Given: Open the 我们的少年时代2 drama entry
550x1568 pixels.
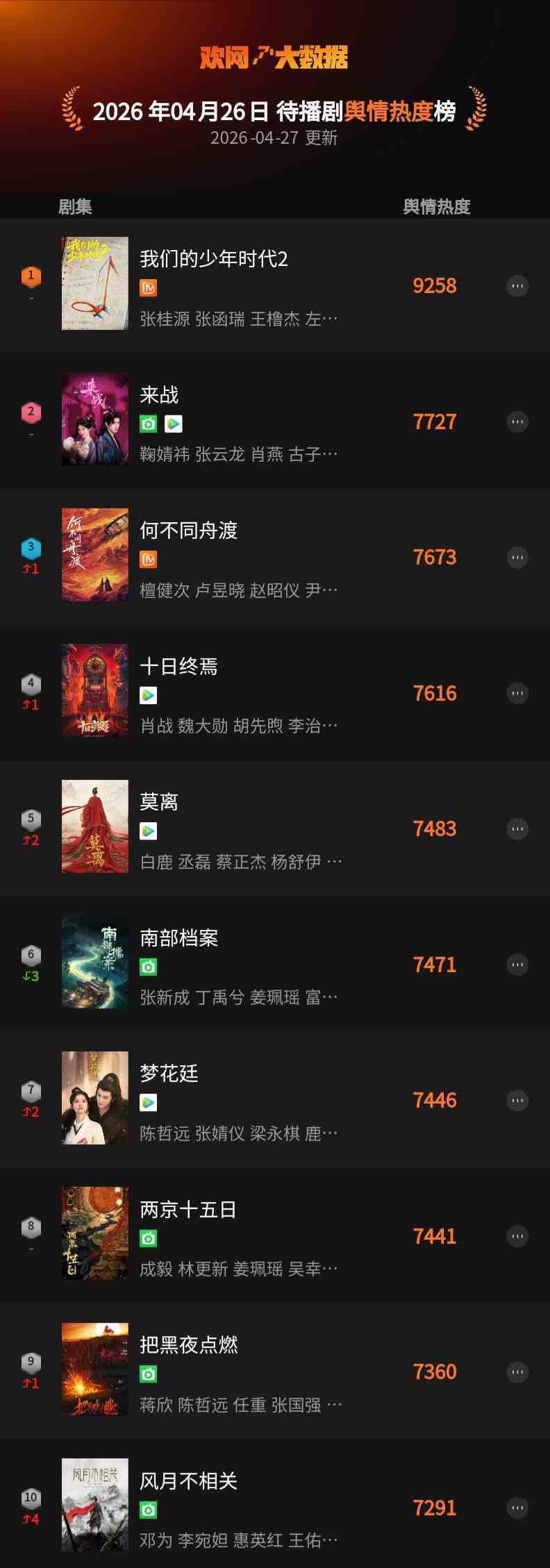Looking at the screenshot, I should pyautogui.click(x=214, y=259).
